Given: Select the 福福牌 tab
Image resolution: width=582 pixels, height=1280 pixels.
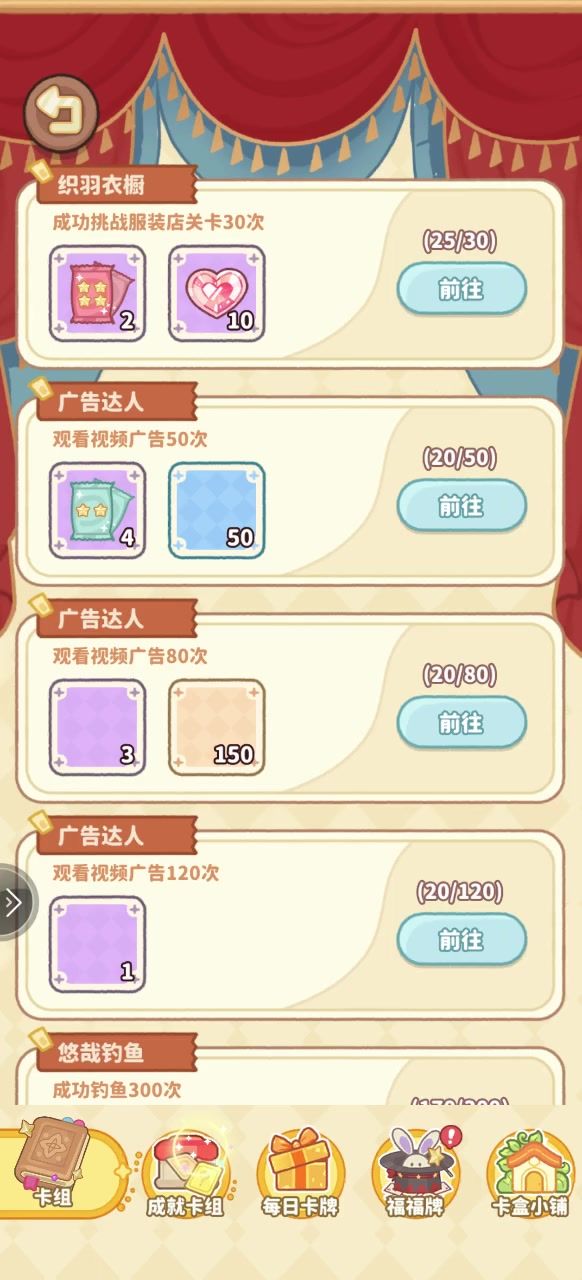Looking at the screenshot, I should pyautogui.click(x=416, y=1172).
